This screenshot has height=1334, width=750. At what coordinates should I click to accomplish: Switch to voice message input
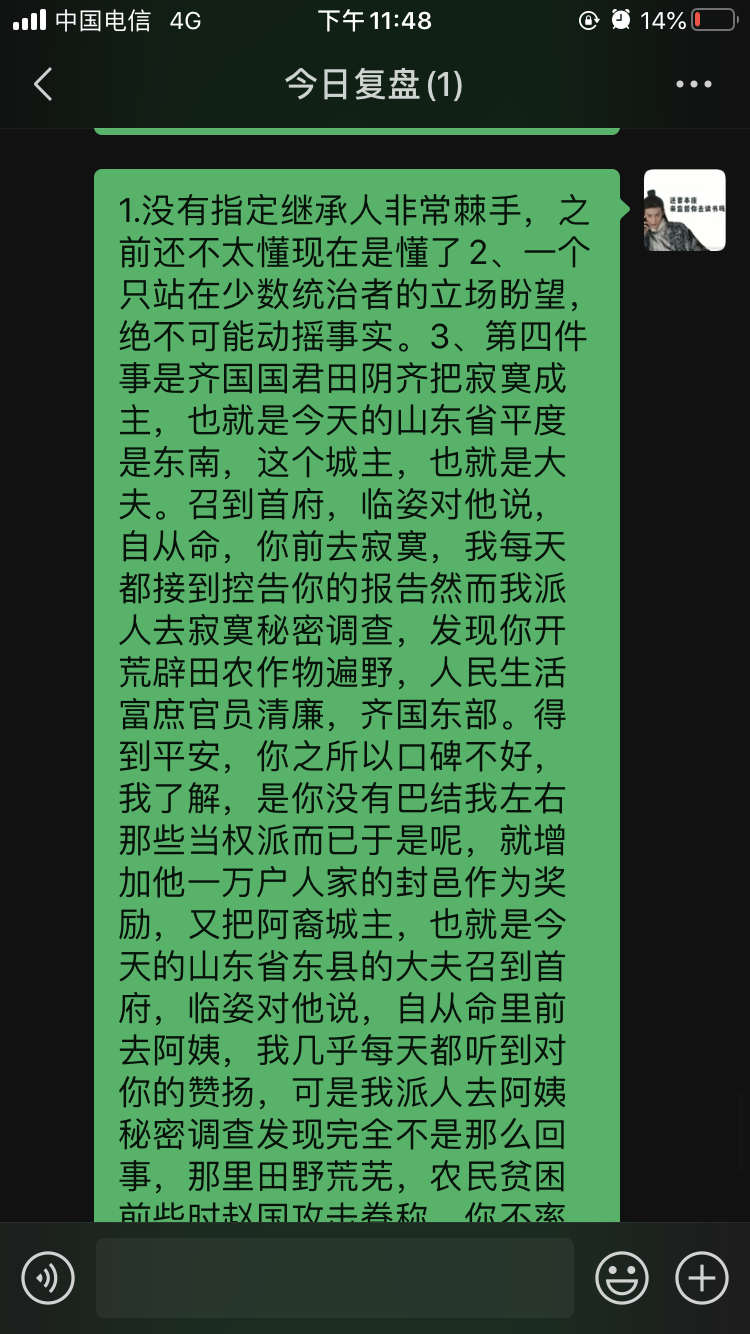click(x=48, y=1277)
